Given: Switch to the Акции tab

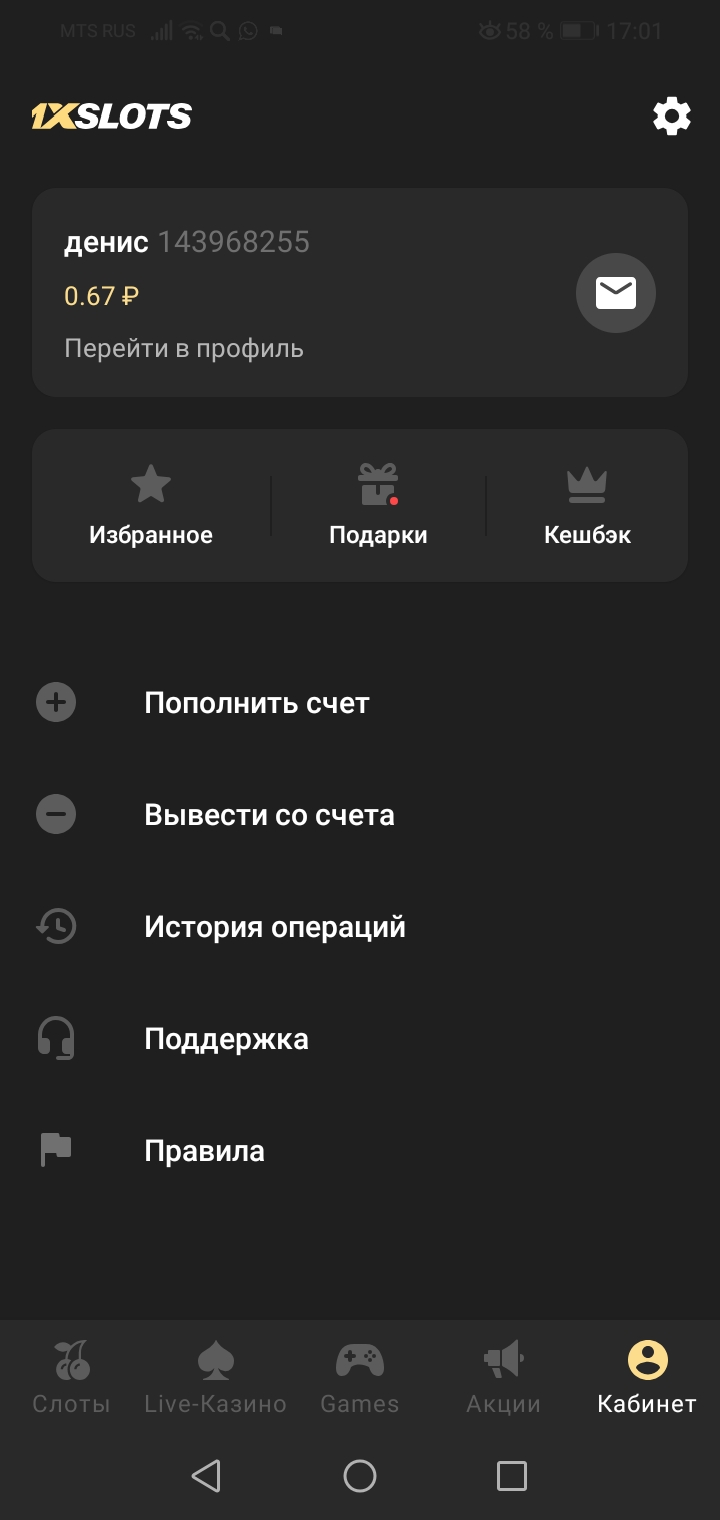Looking at the screenshot, I should (x=503, y=1378).
